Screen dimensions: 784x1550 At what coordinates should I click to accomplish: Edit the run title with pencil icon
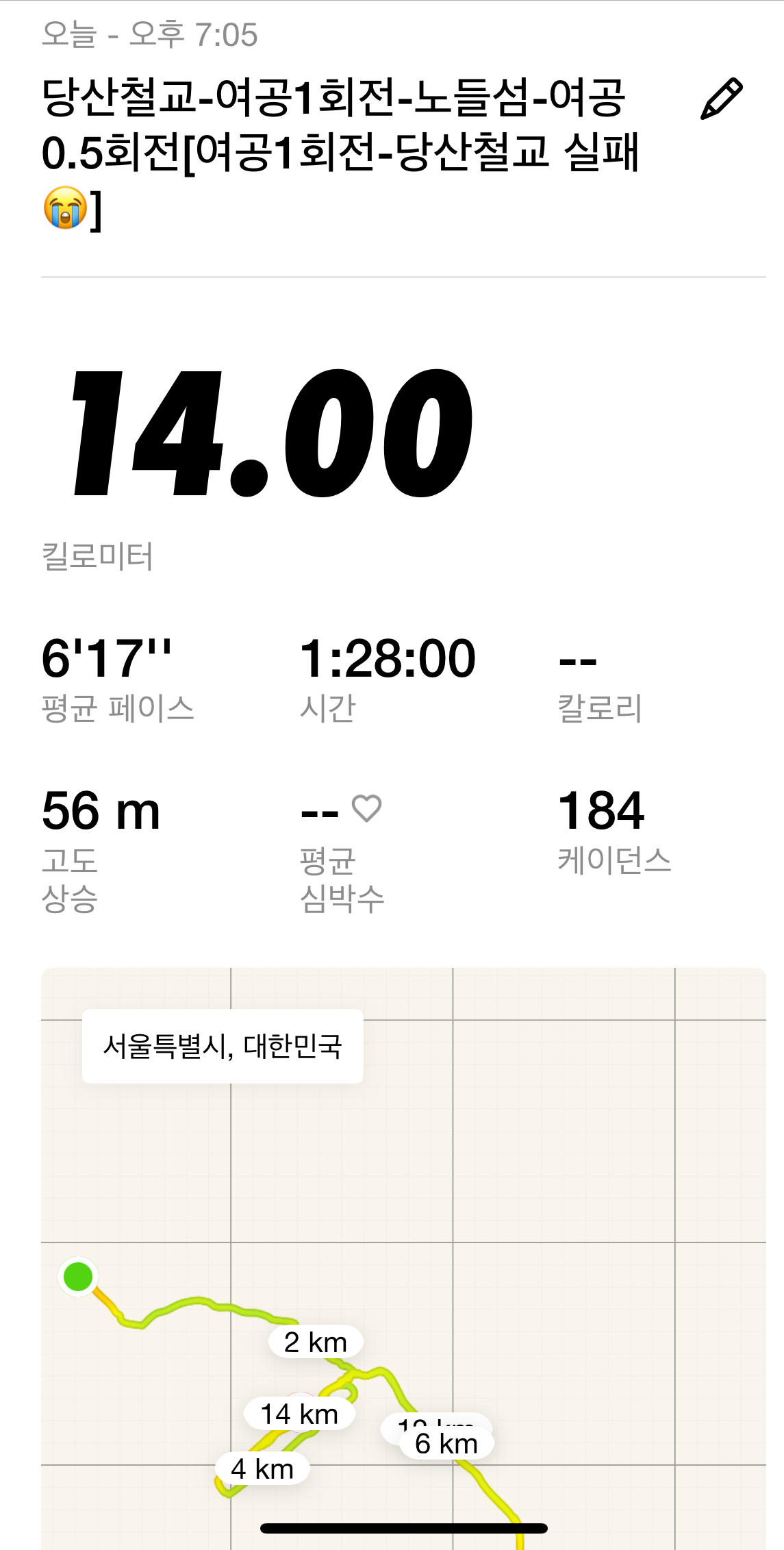pyautogui.click(x=721, y=99)
